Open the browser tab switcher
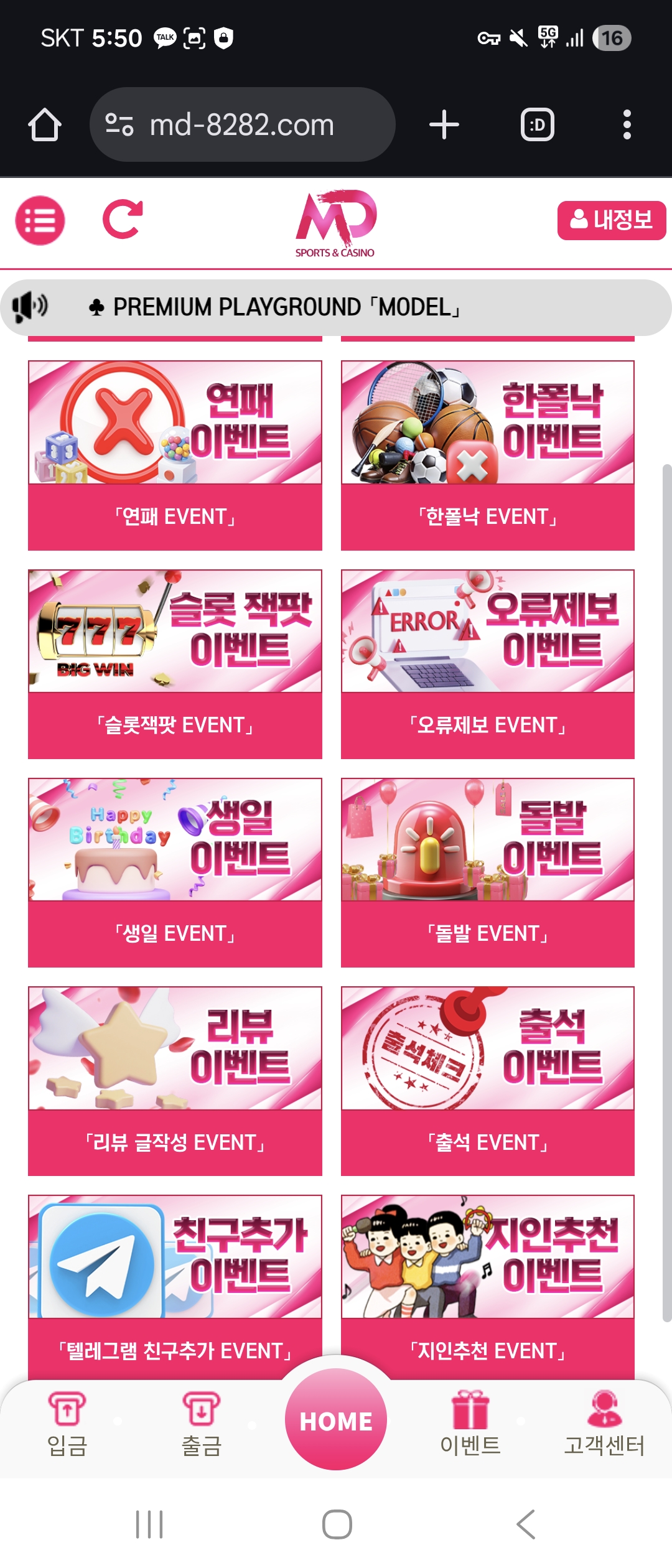The height and width of the screenshot is (1568, 672). [x=537, y=125]
